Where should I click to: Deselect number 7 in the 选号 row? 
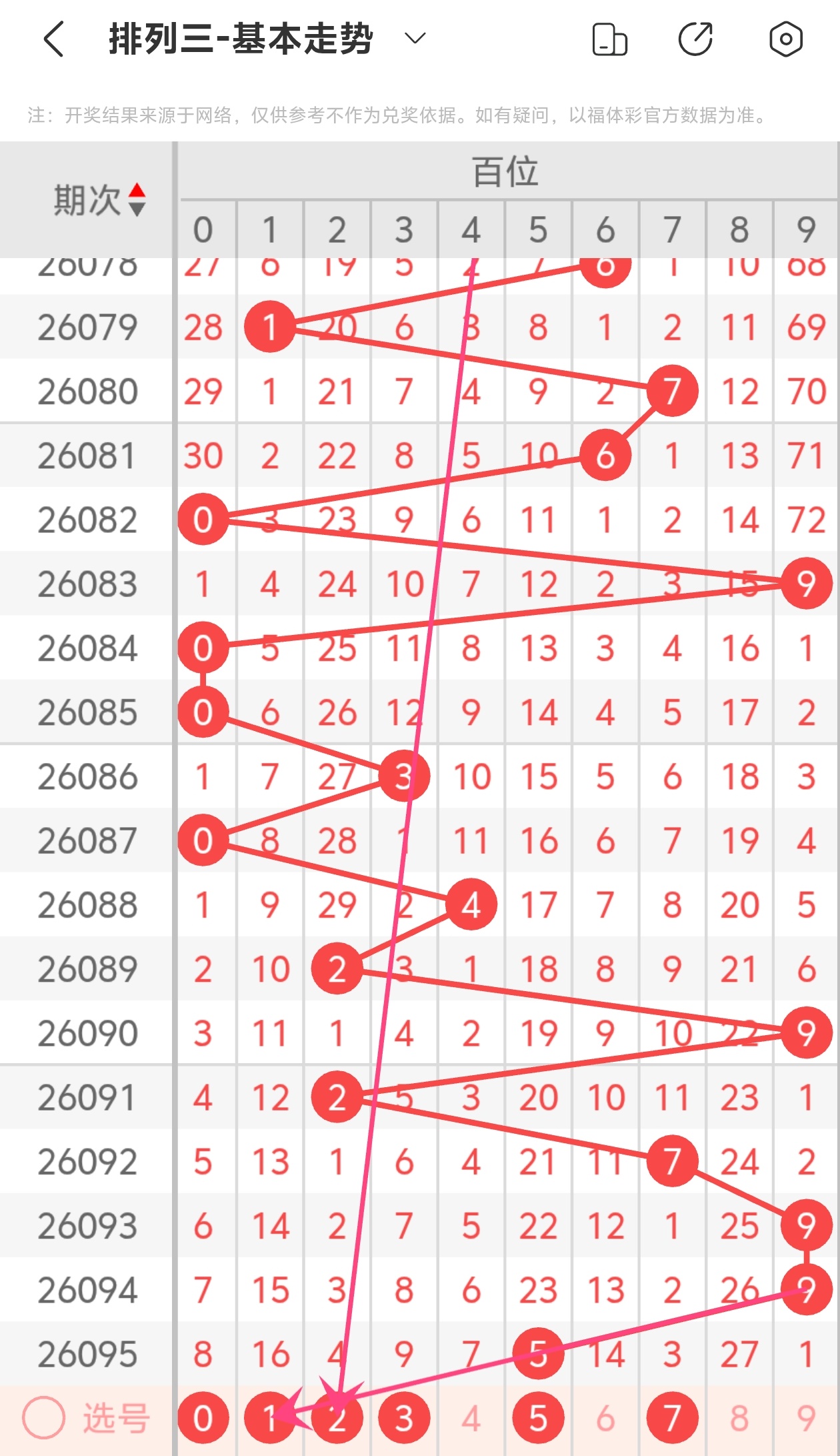coord(672,1418)
